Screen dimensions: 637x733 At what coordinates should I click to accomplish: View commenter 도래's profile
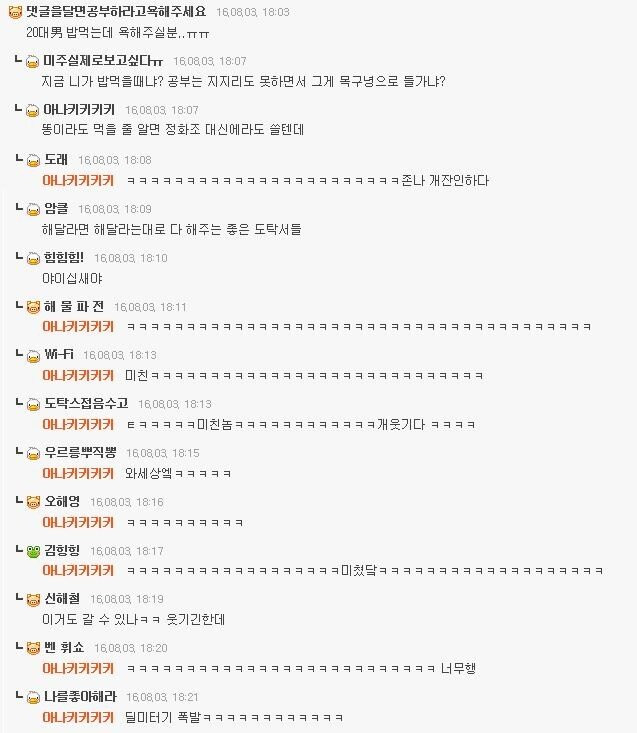(x=55, y=159)
